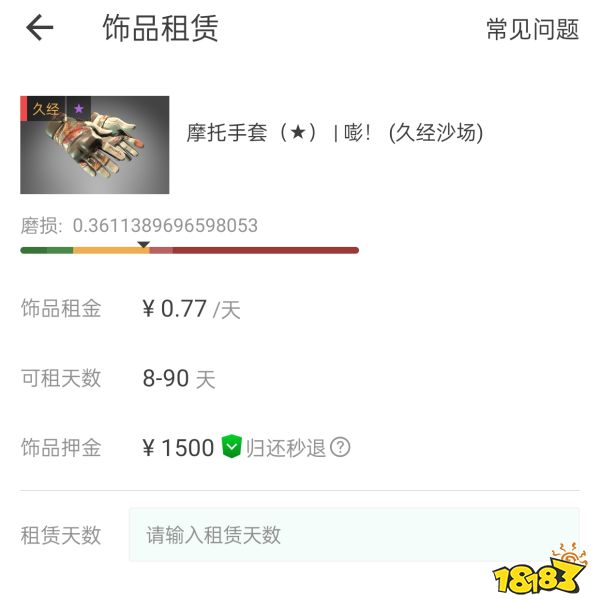
Task: Open the help icon next to 归还秒退
Action: coord(340,447)
